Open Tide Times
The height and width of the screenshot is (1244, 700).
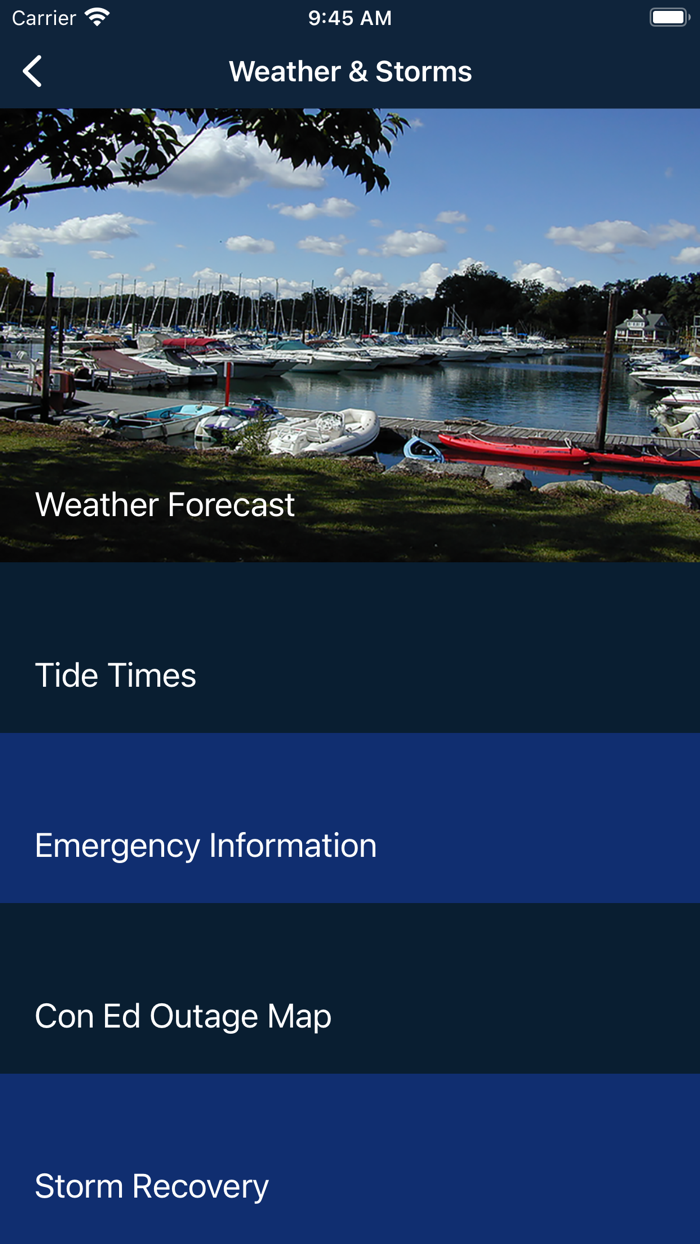pos(350,648)
